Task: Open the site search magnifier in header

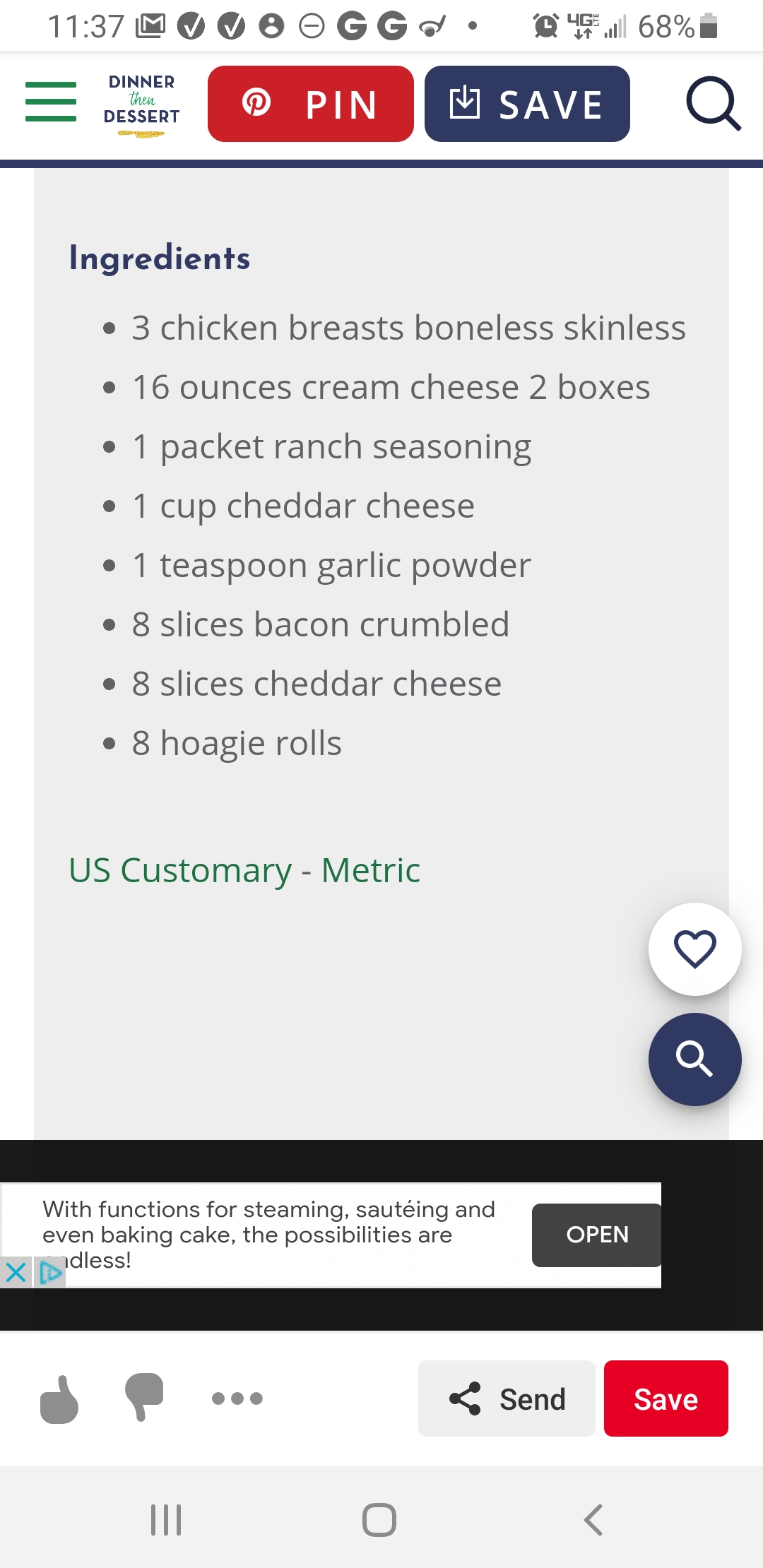Action: pos(714,104)
